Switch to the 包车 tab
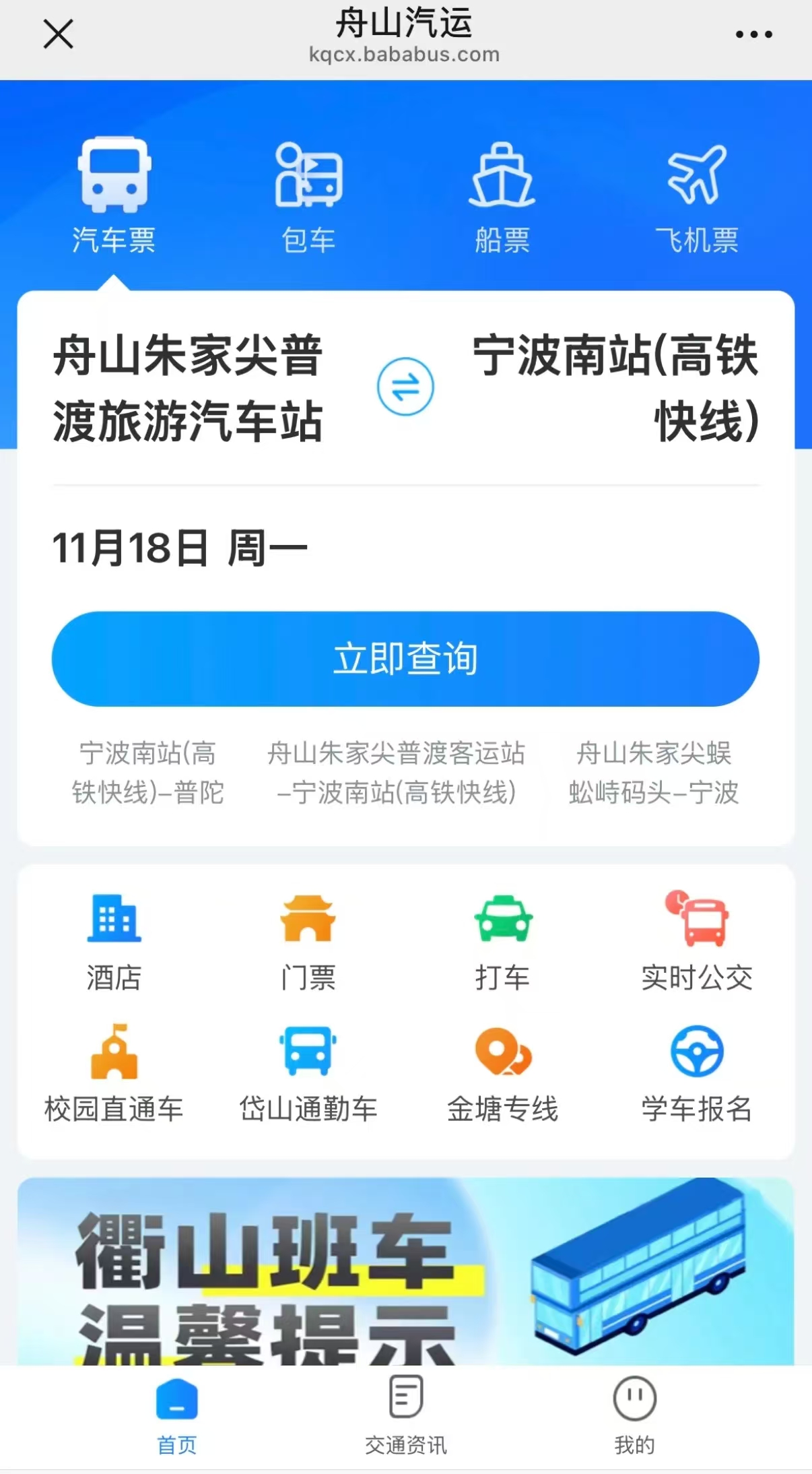This screenshot has height=1474, width=812. coord(308,197)
